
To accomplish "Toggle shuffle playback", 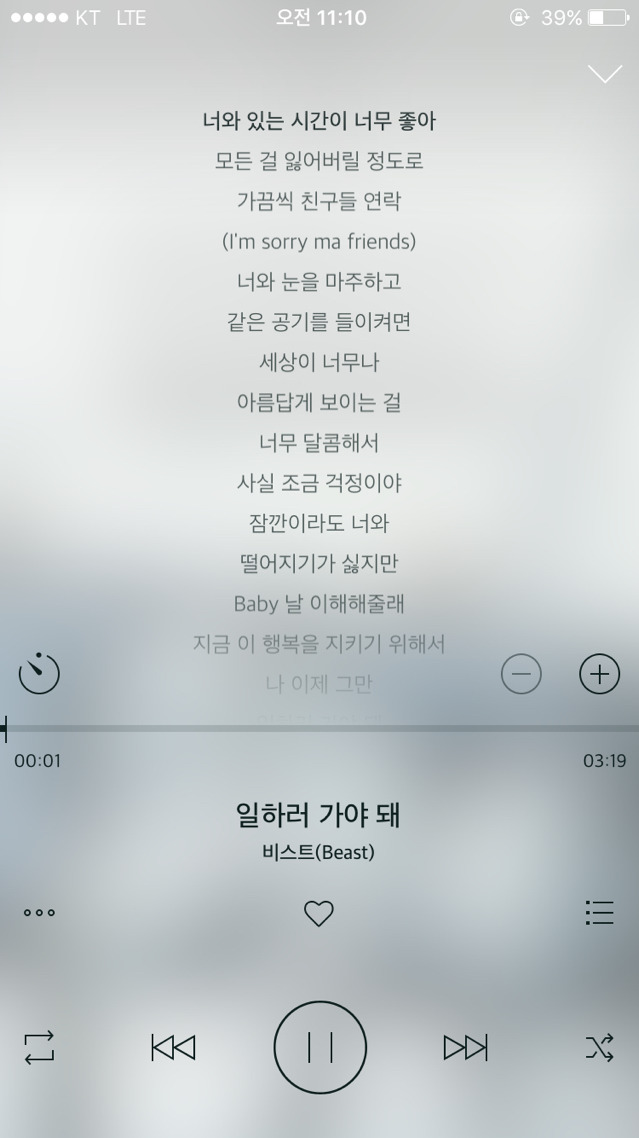I will pyautogui.click(x=599, y=1047).
